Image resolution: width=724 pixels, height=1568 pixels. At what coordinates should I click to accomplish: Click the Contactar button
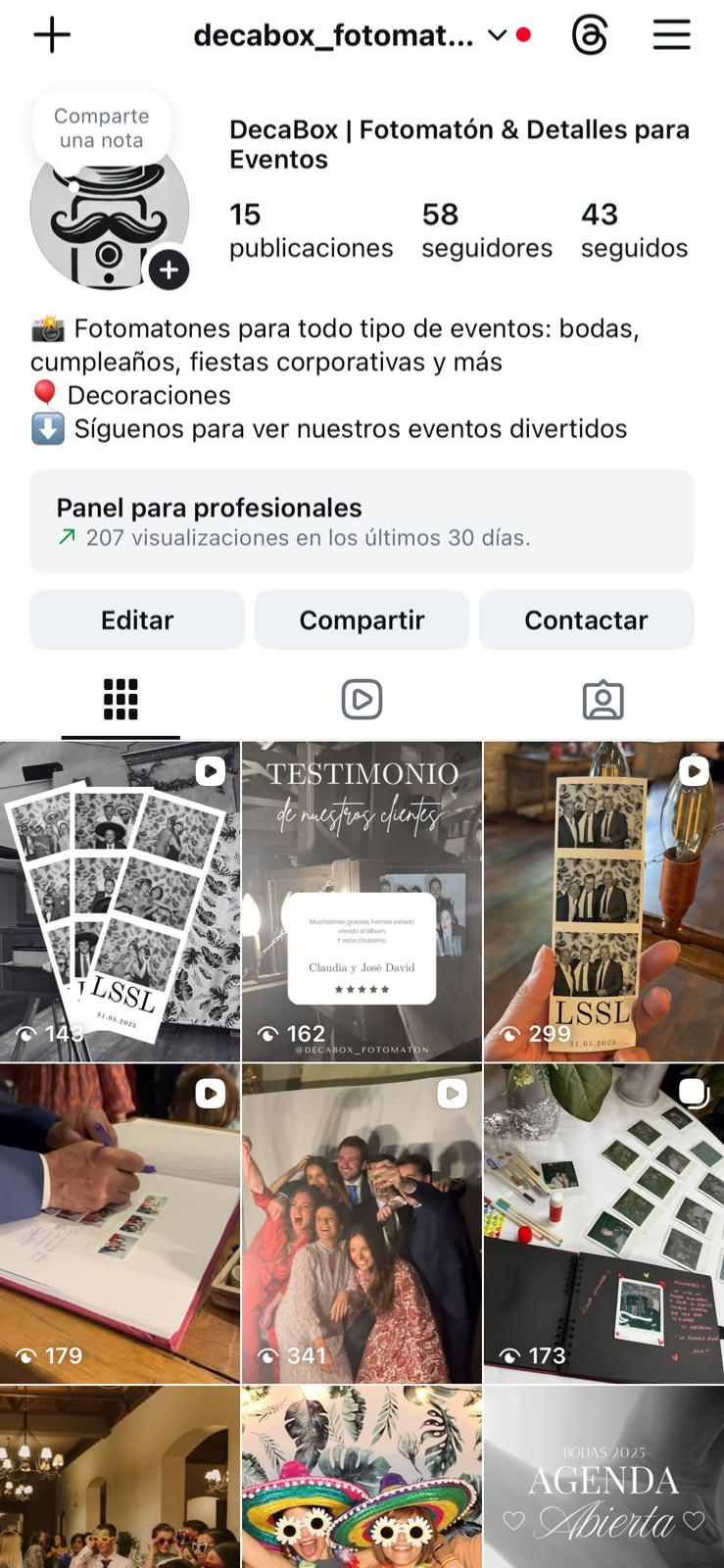(586, 619)
